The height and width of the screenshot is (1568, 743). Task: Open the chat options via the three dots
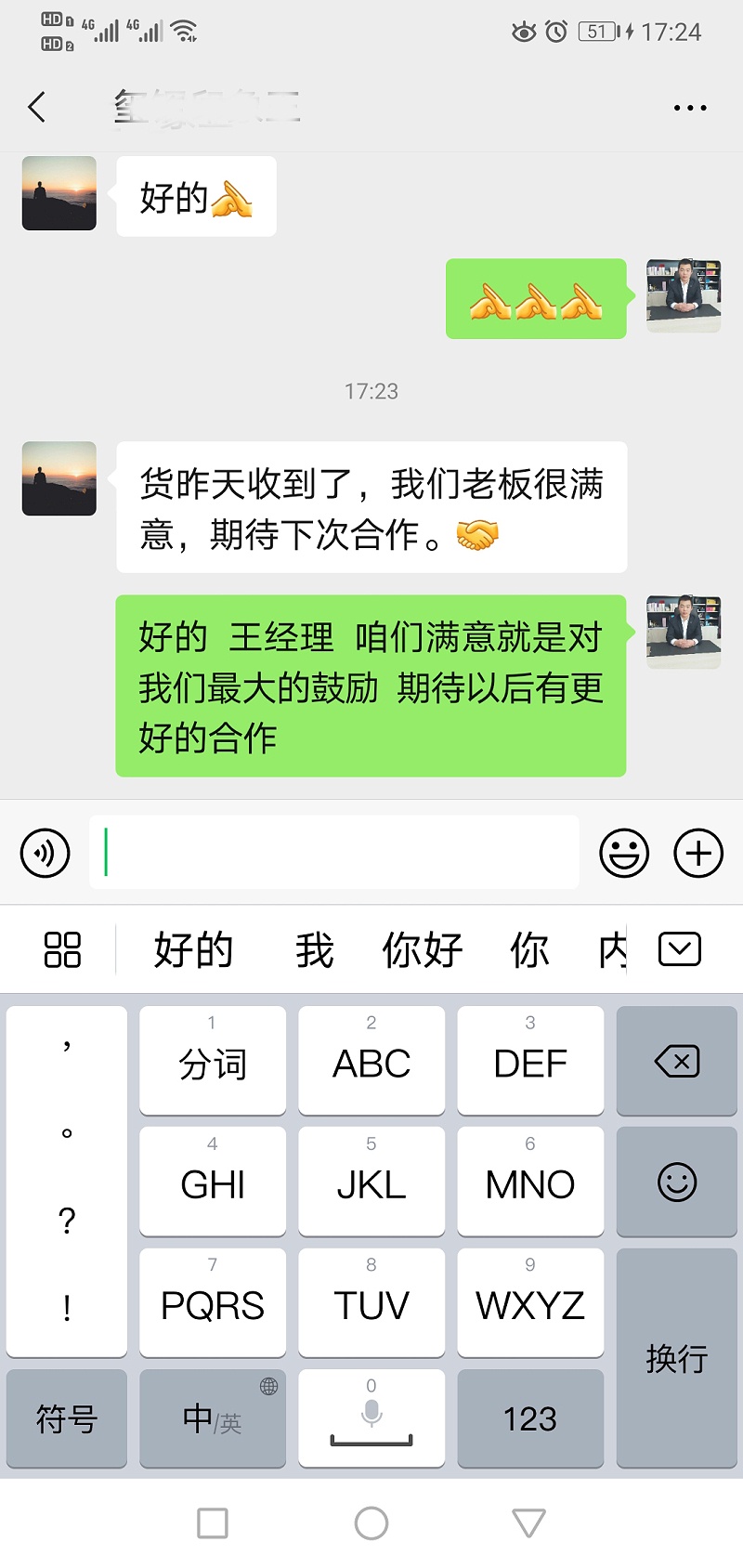(x=689, y=107)
